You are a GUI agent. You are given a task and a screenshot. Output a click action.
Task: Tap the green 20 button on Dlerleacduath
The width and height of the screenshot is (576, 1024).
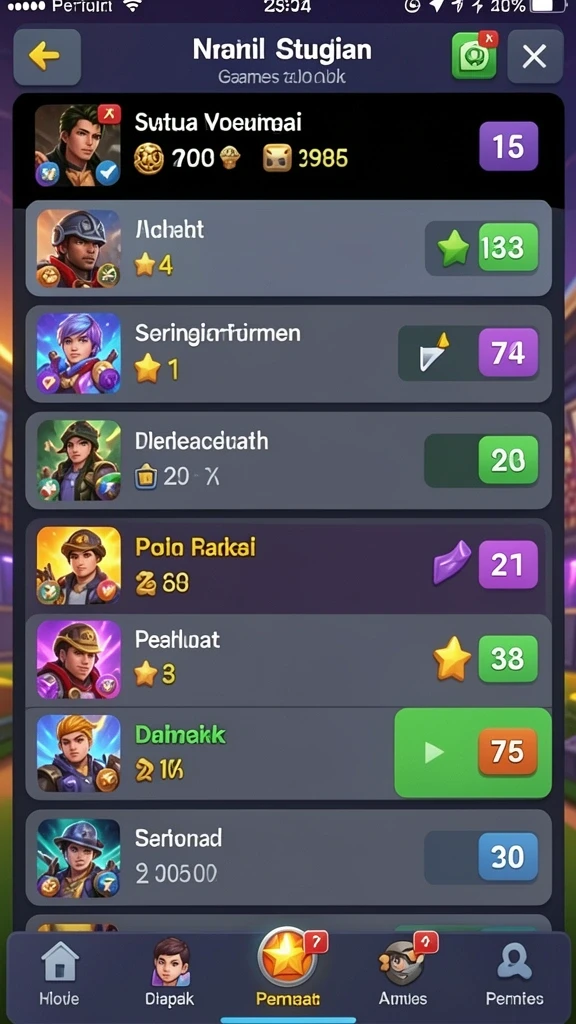[x=508, y=460]
